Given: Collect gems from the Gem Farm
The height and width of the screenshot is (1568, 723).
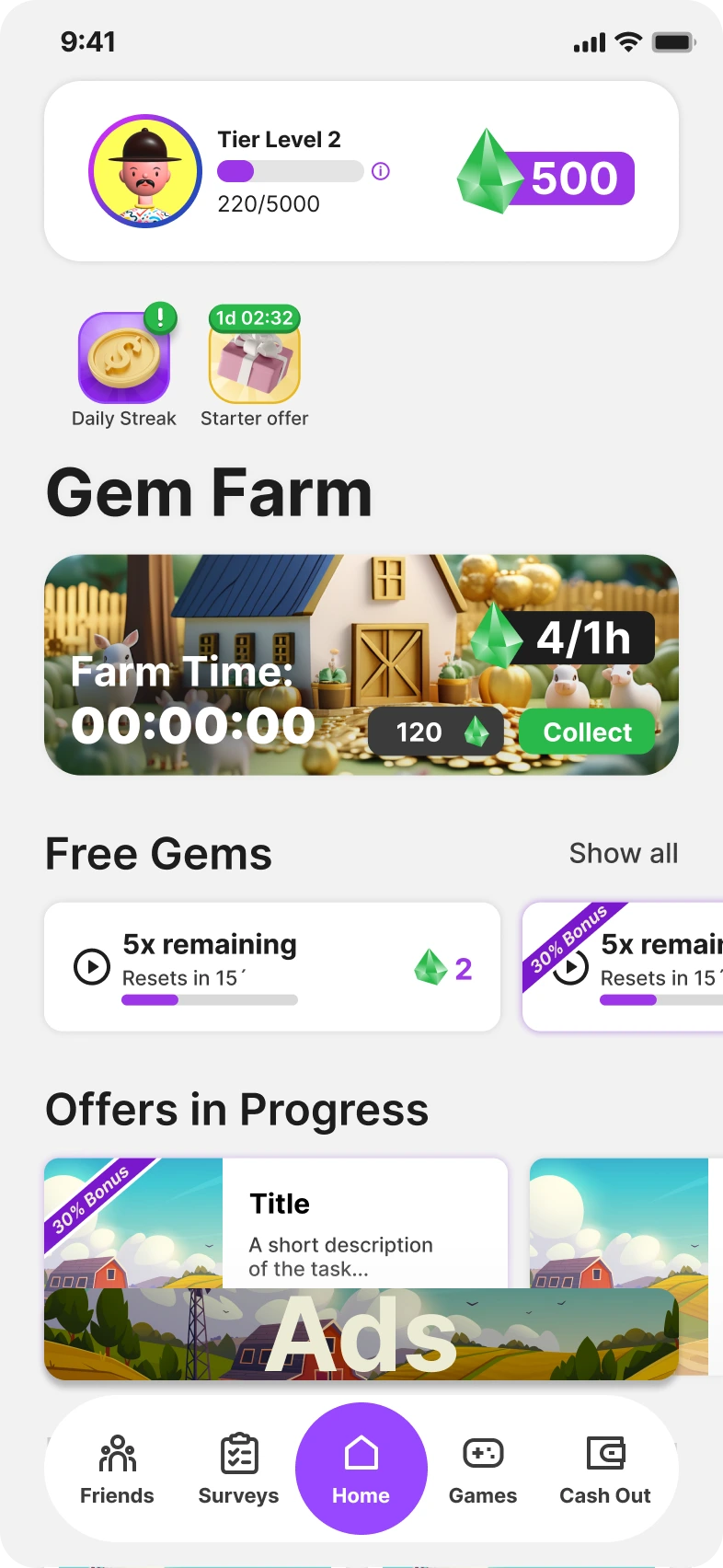Looking at the screenshot, I should point(587,732).
